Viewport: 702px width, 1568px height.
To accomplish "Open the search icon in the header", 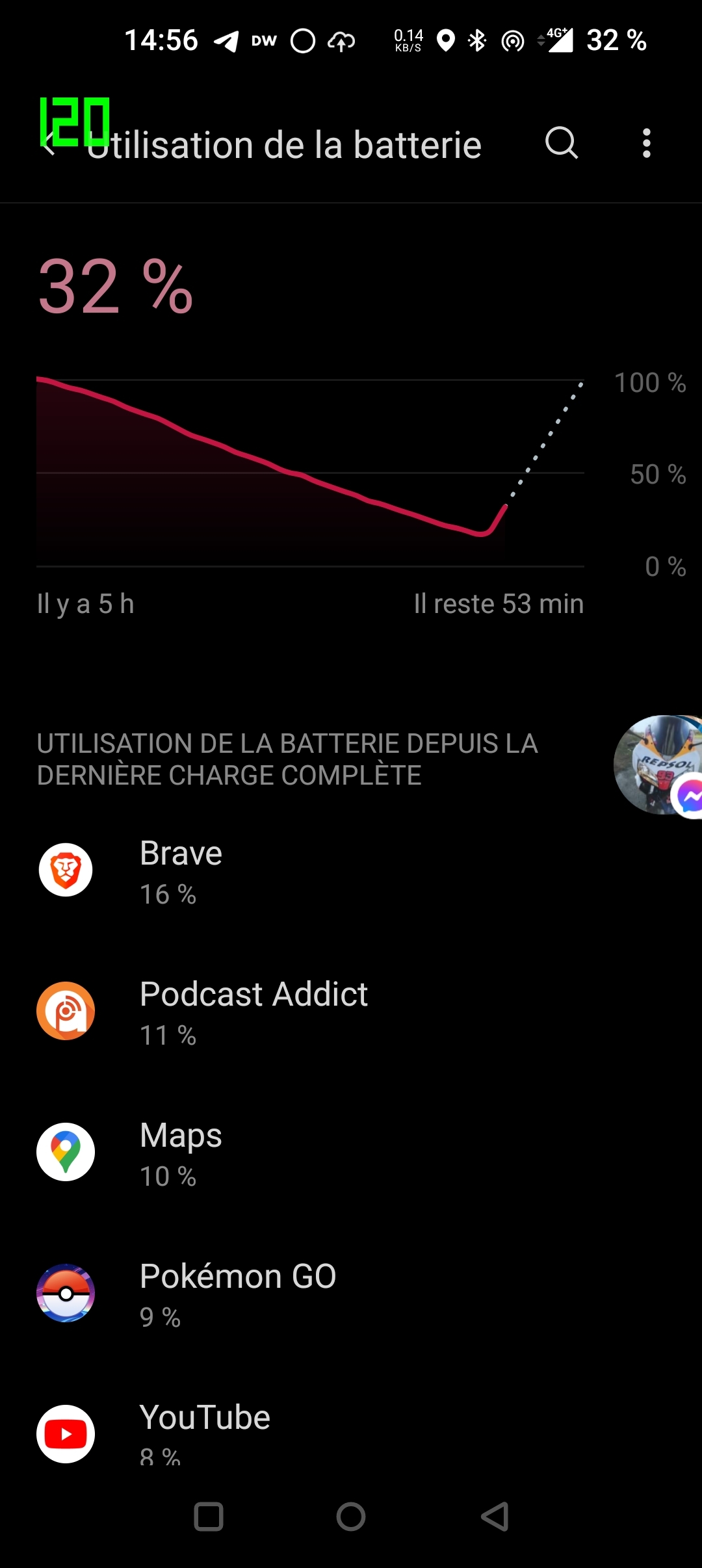I will pyautogui.click(x=562, y=143).
